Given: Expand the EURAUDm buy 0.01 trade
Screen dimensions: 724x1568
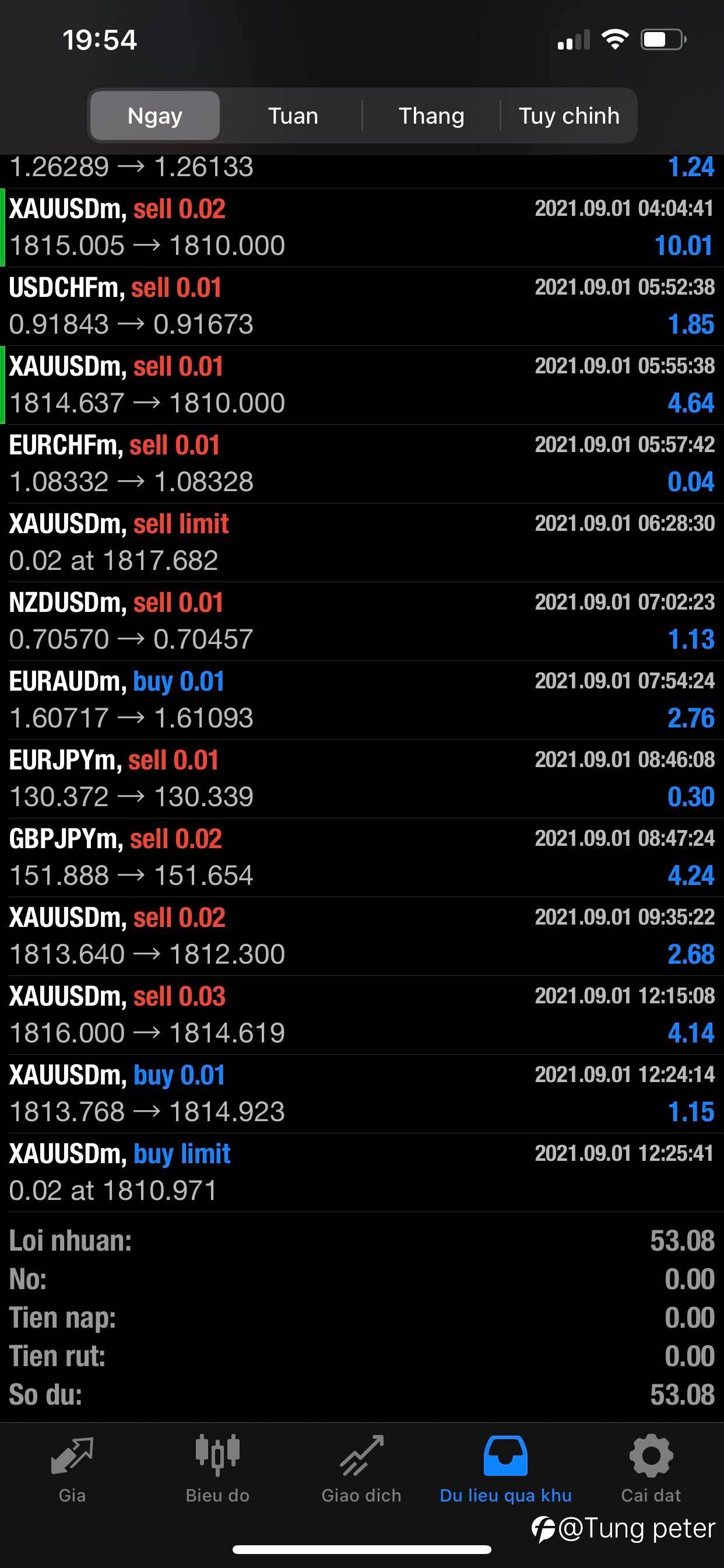Looking at the screenshot, I should click(362, 700).
